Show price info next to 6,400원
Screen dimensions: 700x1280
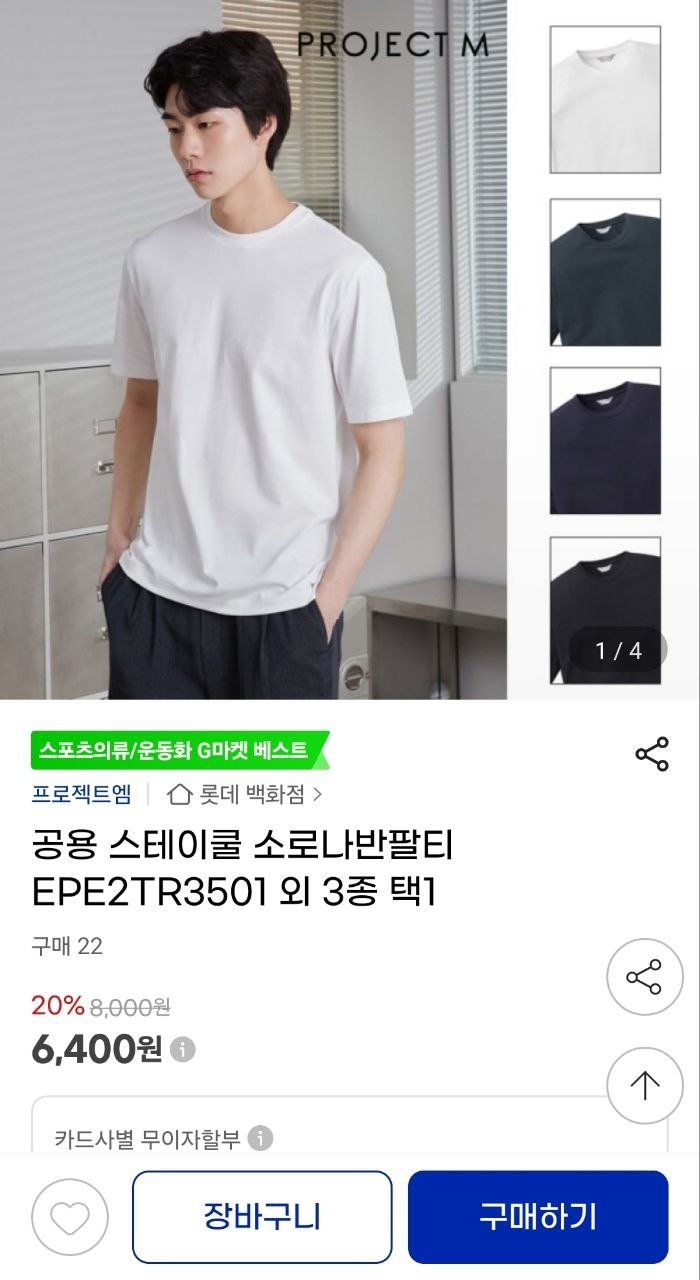click(183, 1049)
